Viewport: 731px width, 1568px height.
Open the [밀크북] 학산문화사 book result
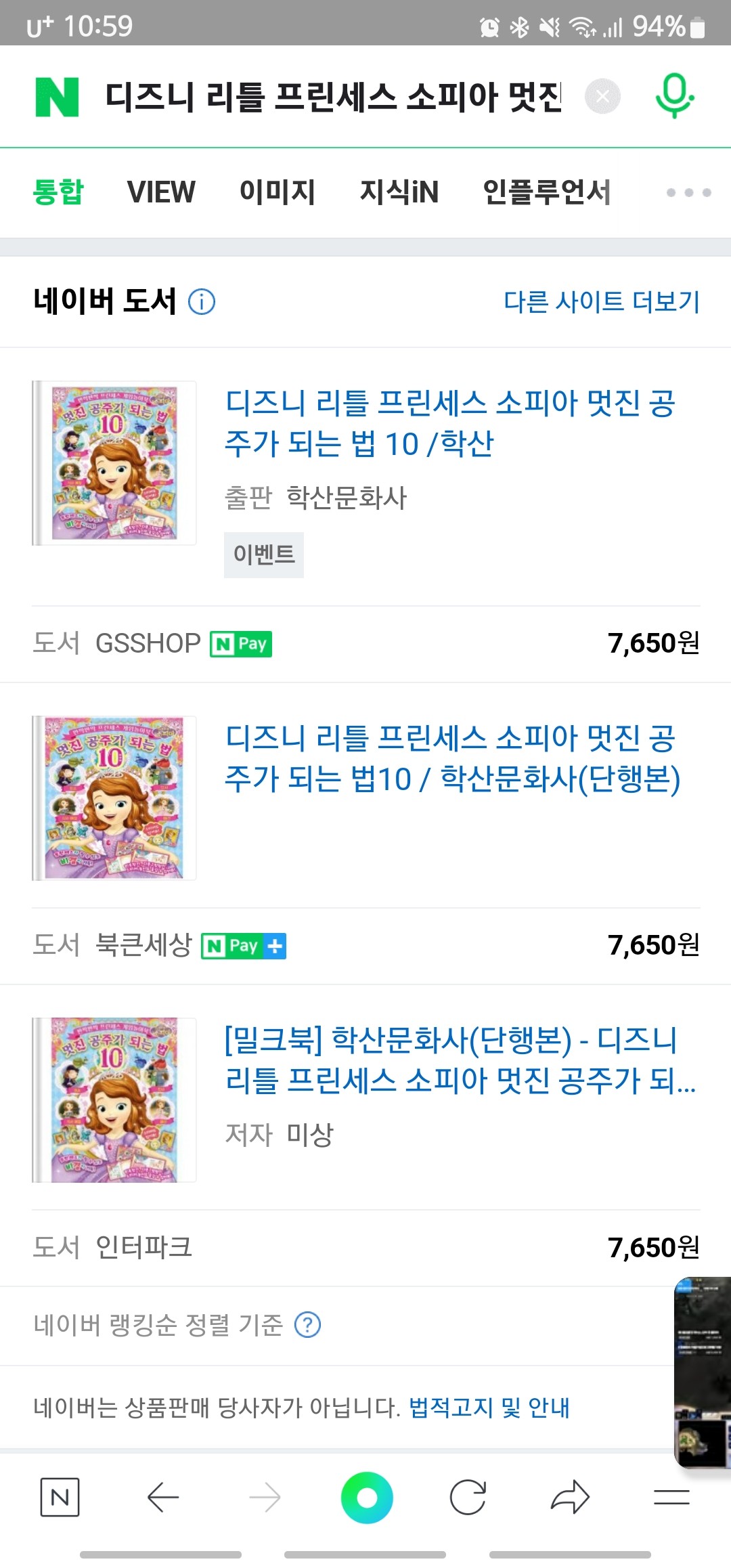click(460, 1060)
